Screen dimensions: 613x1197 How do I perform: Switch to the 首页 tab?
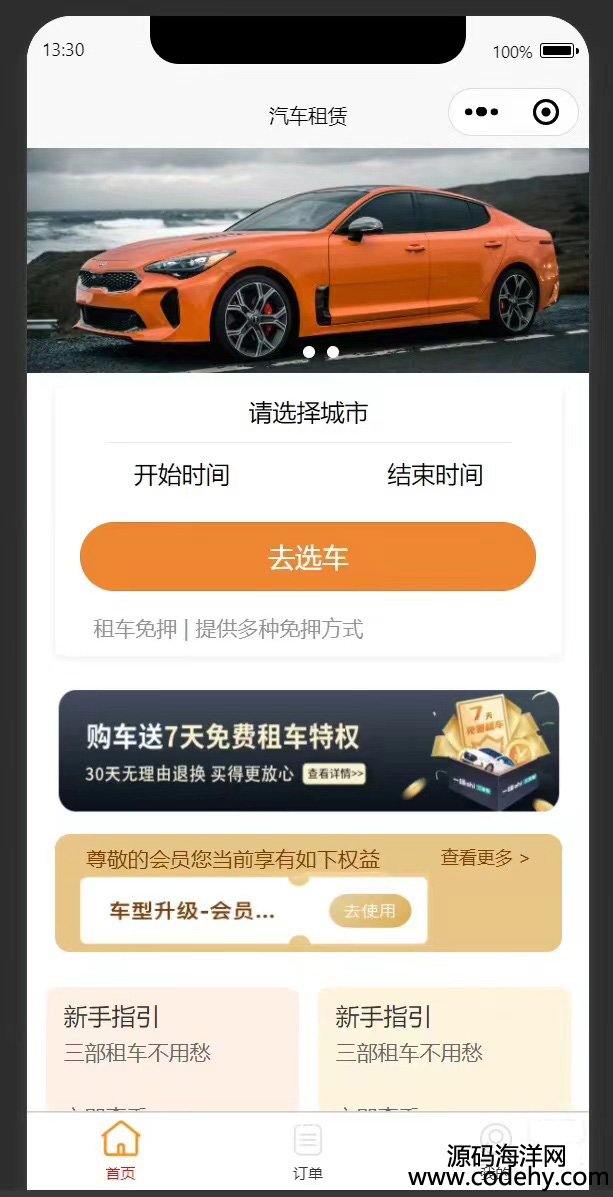121,1150
